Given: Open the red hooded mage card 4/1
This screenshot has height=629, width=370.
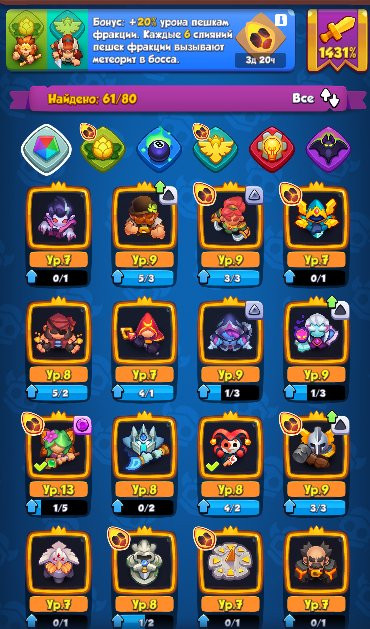Looking at the screenshot, I should pos(144,351).
